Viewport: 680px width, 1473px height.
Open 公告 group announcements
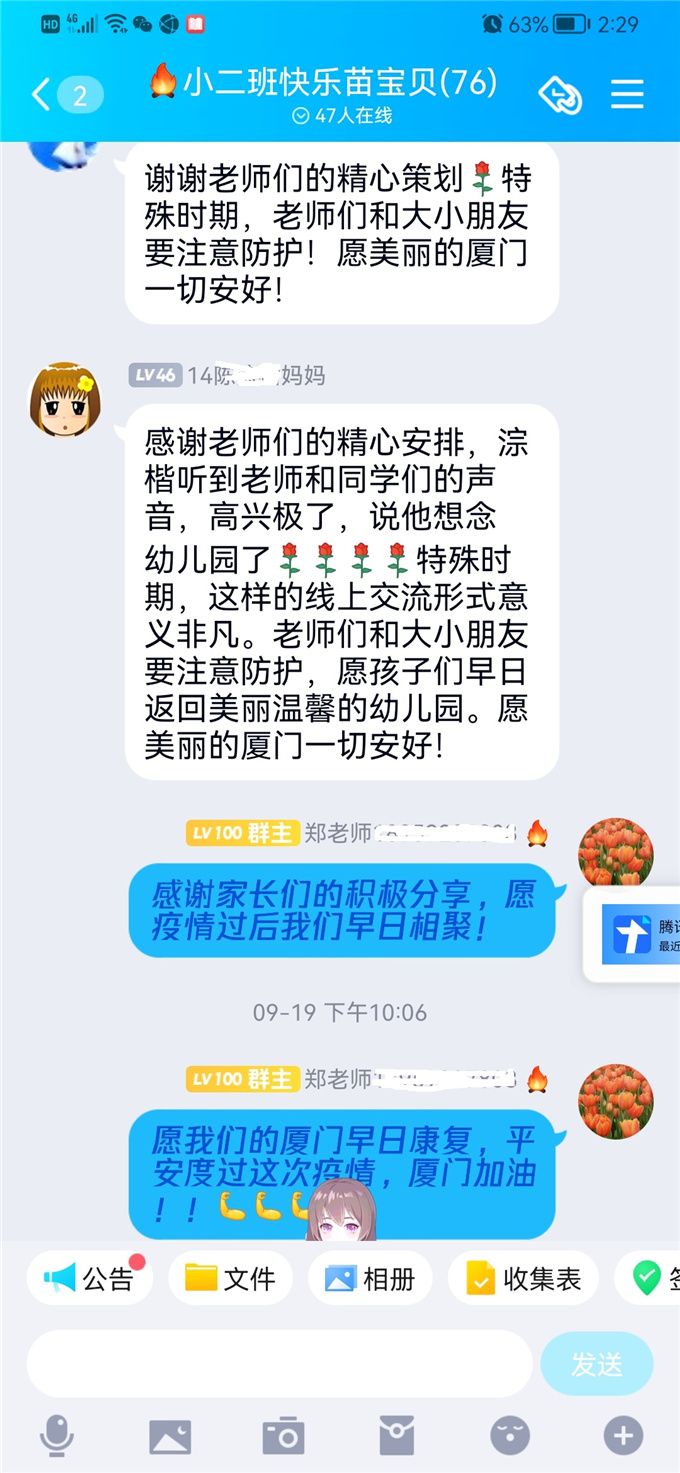(88, 1278)
